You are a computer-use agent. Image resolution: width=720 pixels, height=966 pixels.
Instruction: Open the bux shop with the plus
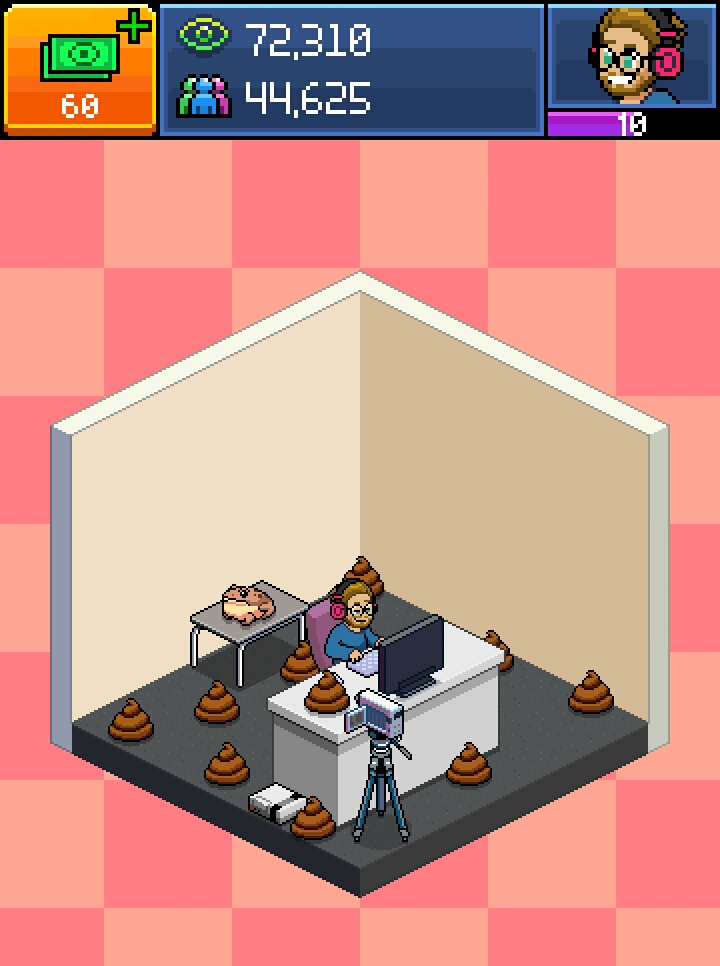[80, 68]
